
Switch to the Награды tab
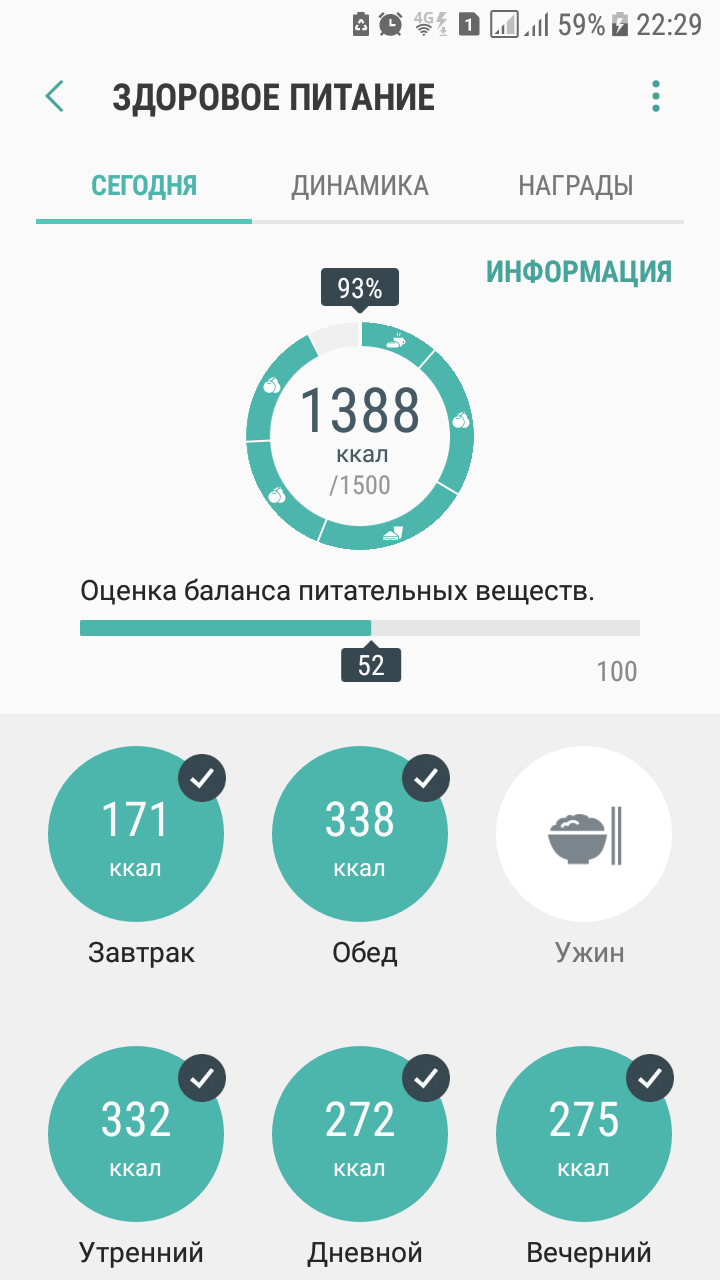tap(576, 186)
